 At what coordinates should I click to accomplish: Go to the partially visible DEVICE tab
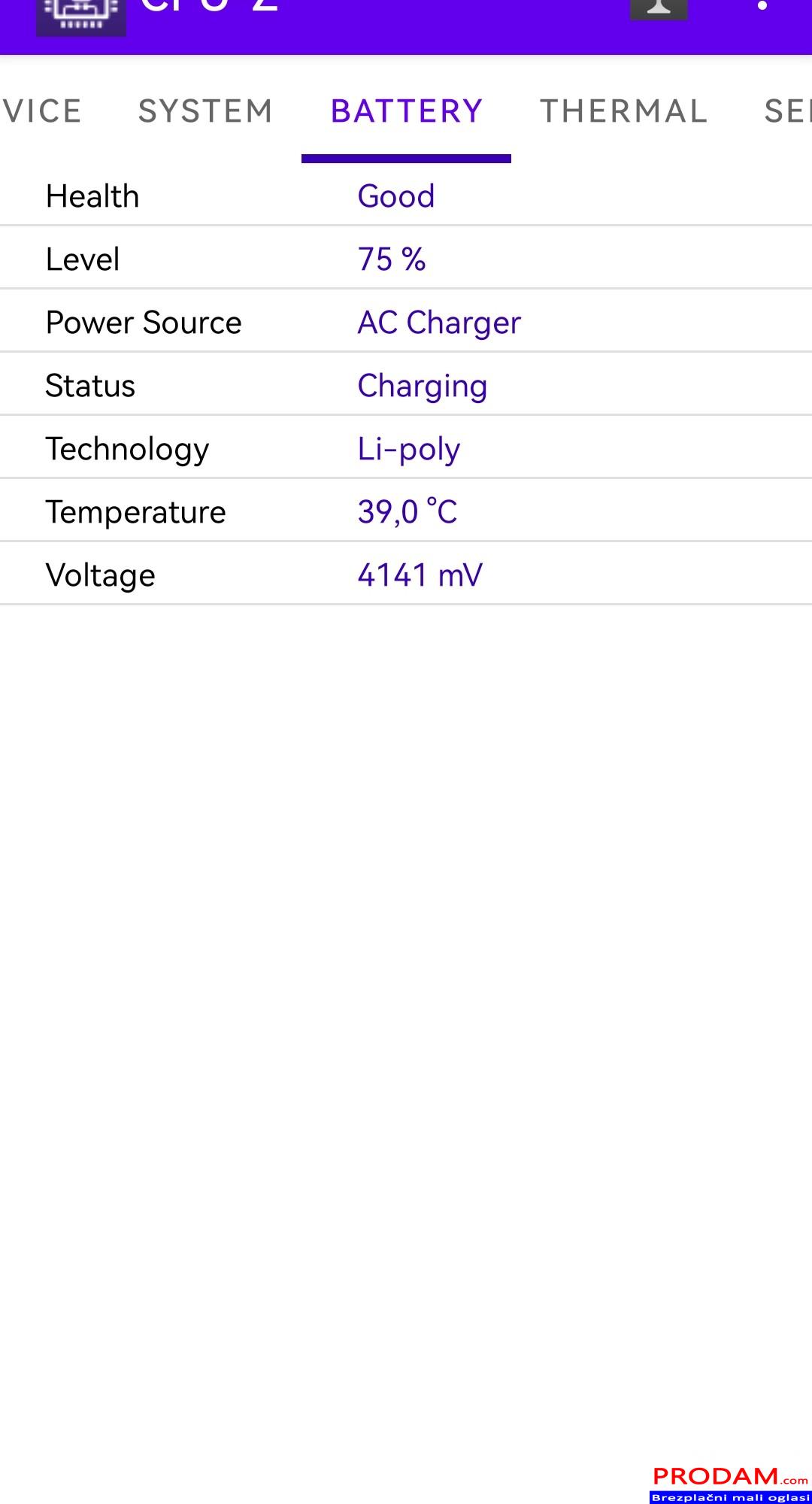(x=41, y=111)
